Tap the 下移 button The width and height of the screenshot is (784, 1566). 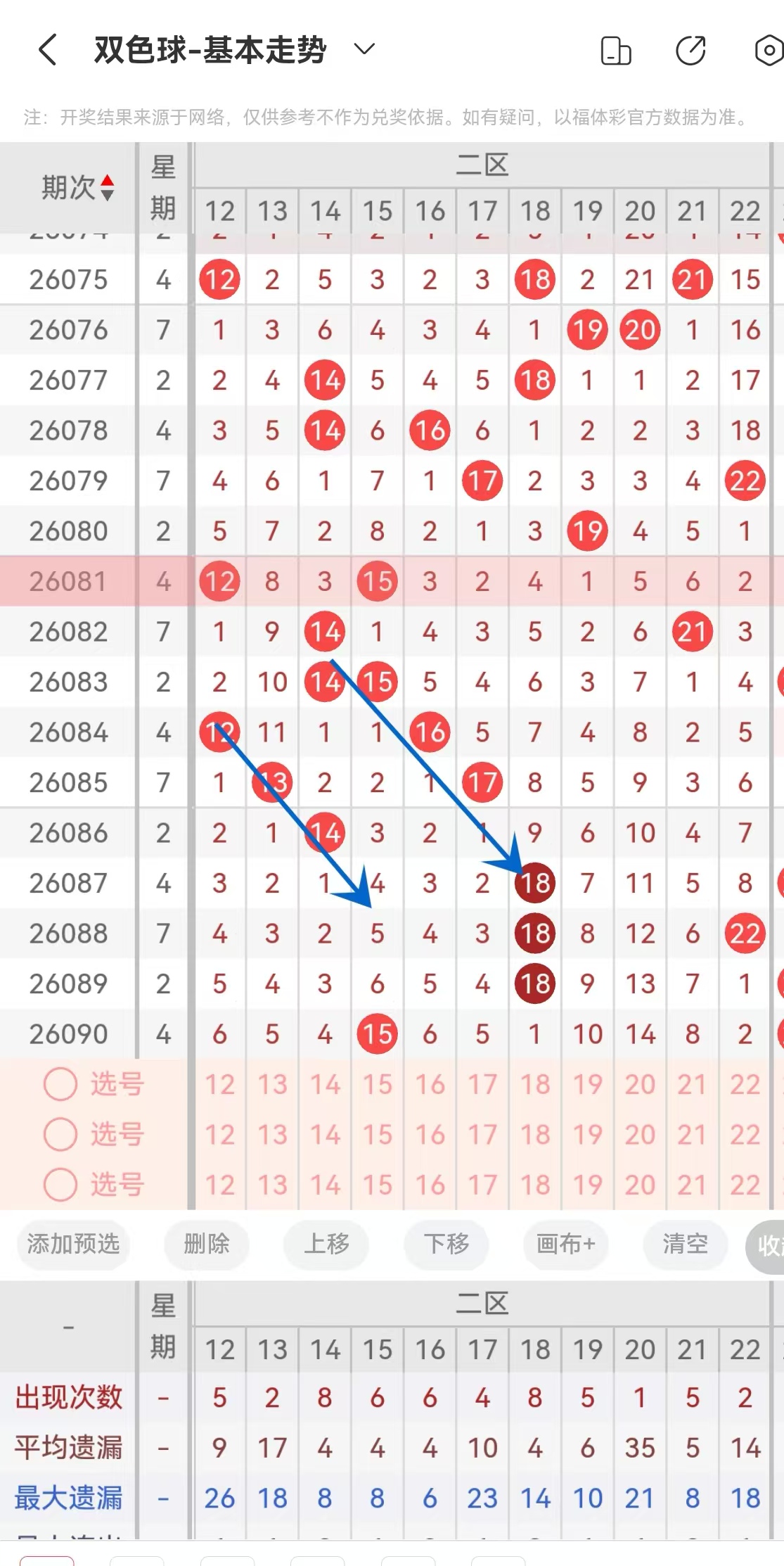click(446, 1244)
